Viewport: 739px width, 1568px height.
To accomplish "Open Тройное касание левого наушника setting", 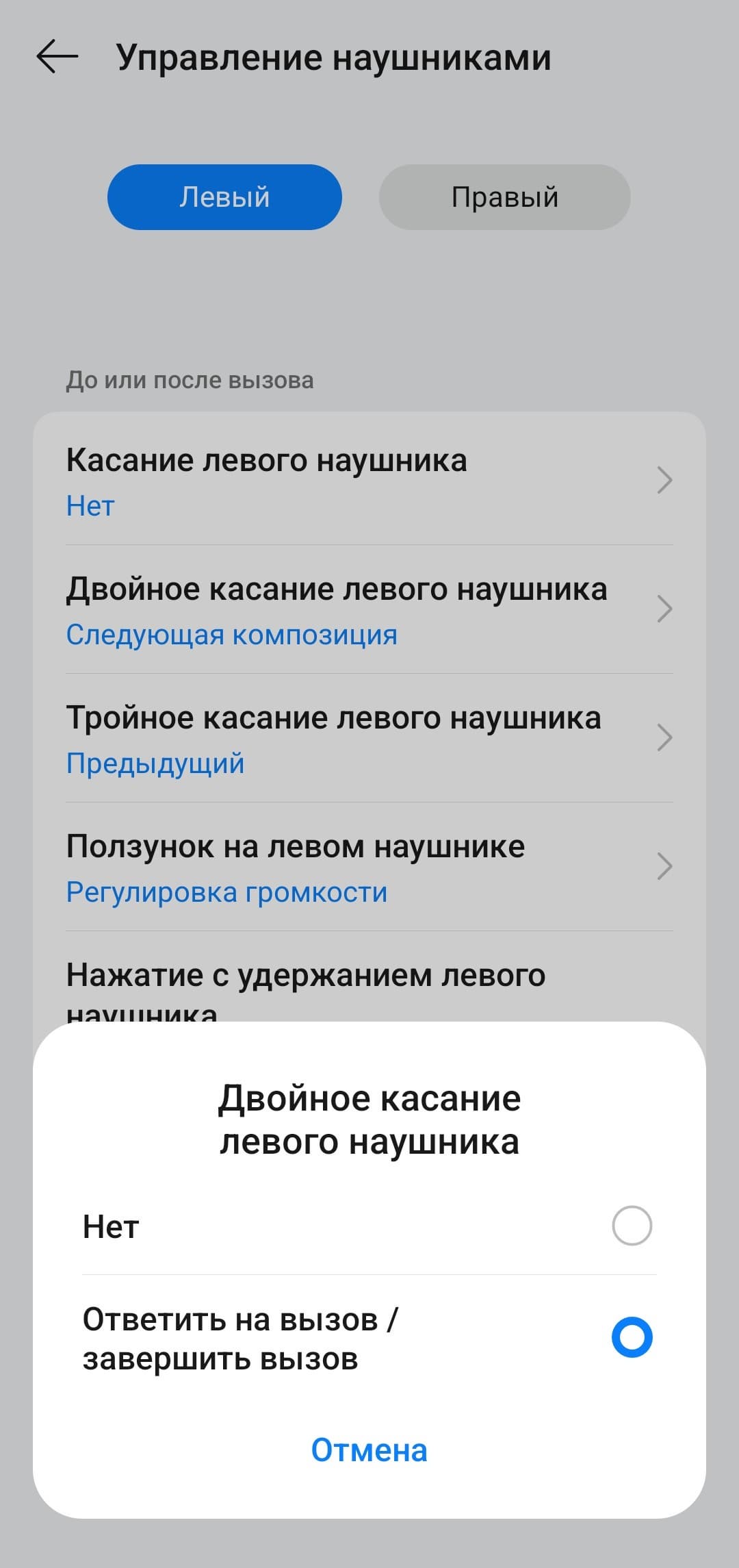I will [x=368, y=739].
